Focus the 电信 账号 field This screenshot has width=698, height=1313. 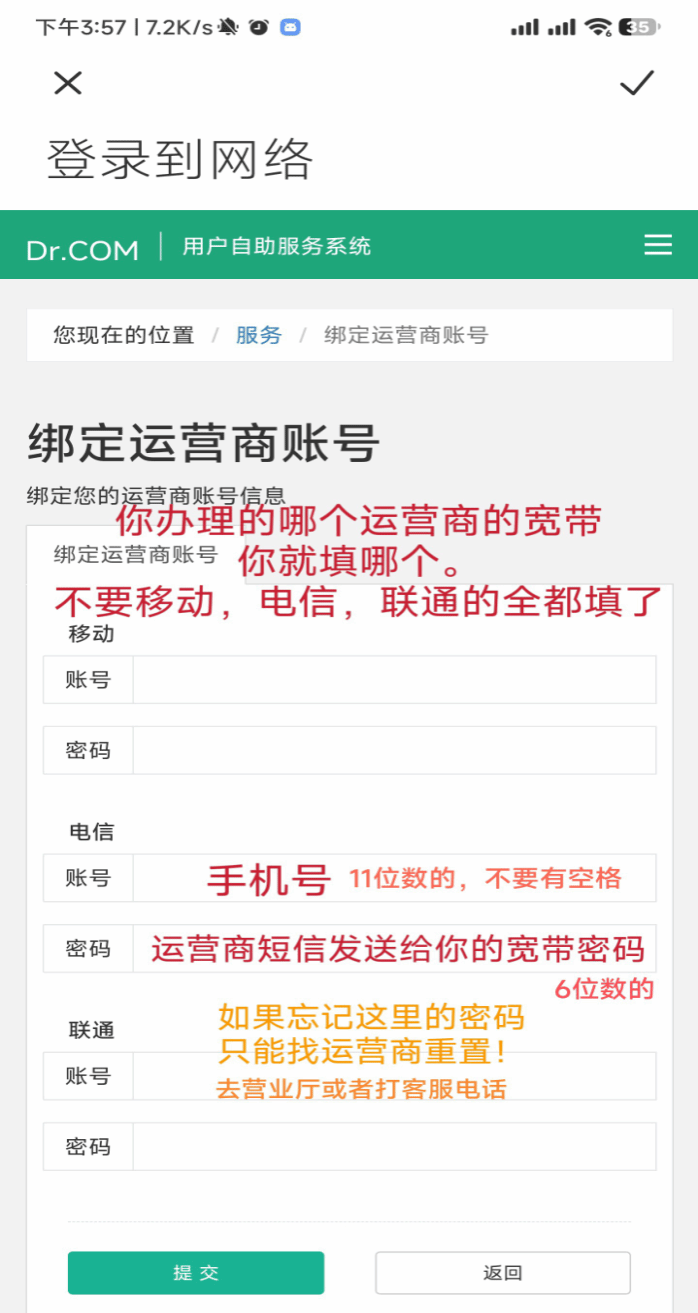[394, 878]
